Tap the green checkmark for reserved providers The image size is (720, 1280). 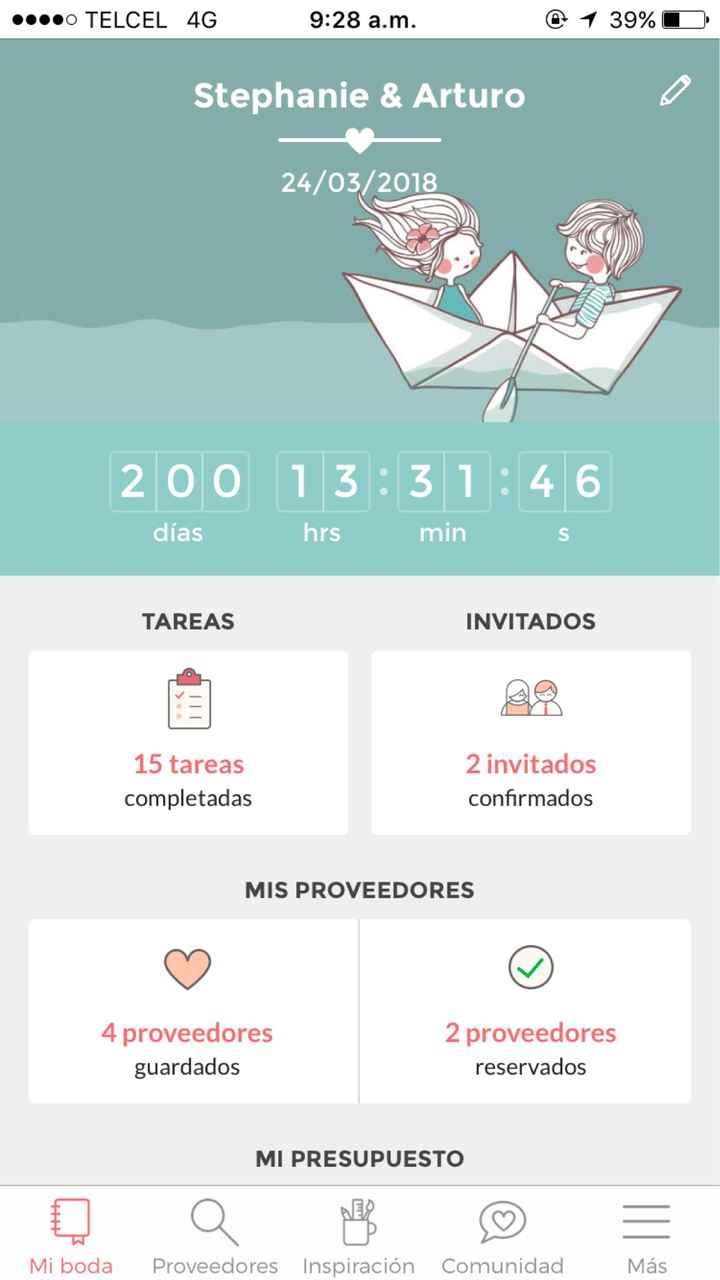pyautogui.click(x=530, y=967)
